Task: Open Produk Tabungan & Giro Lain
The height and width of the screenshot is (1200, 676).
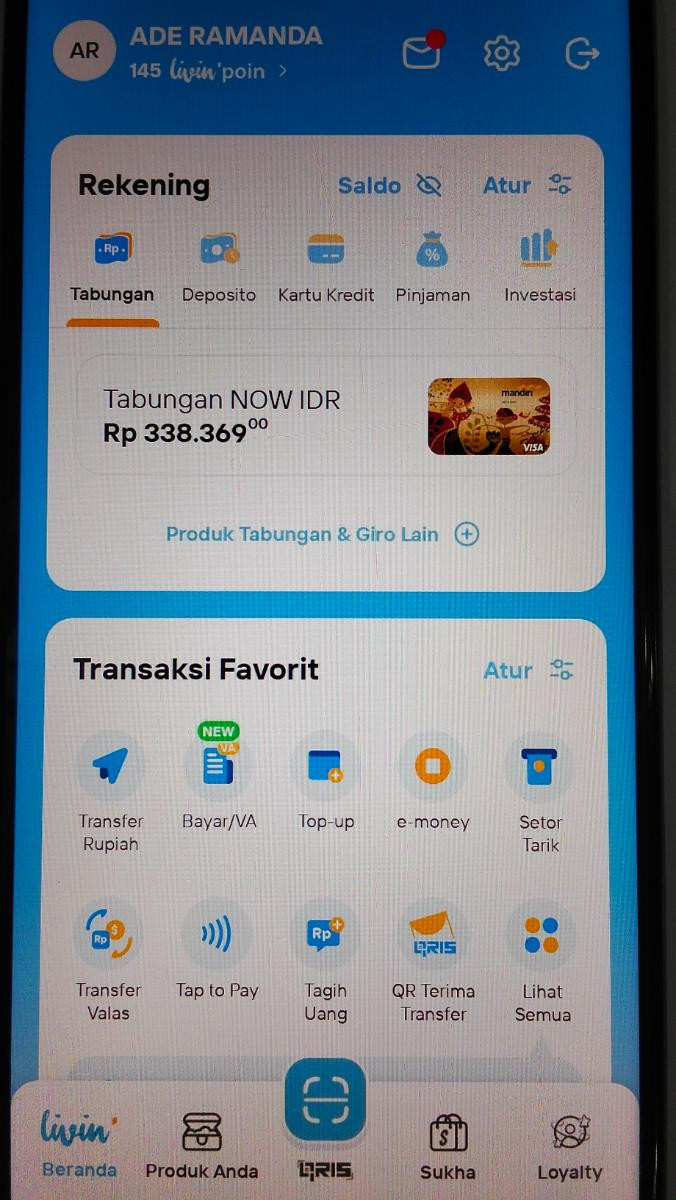Action: tap(322, 534)
